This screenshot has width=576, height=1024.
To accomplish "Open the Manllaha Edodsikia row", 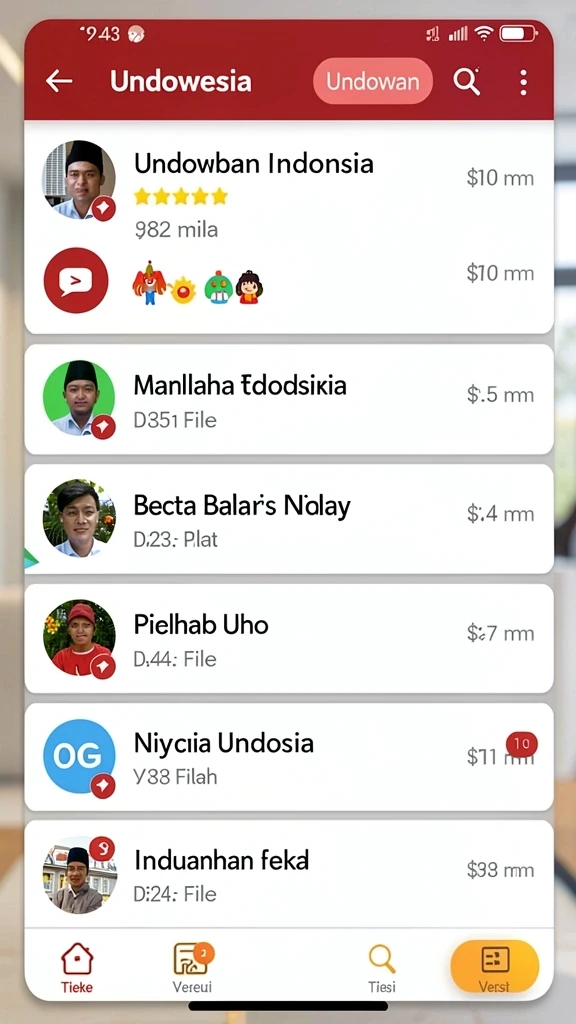I will [x=289, y=399].
